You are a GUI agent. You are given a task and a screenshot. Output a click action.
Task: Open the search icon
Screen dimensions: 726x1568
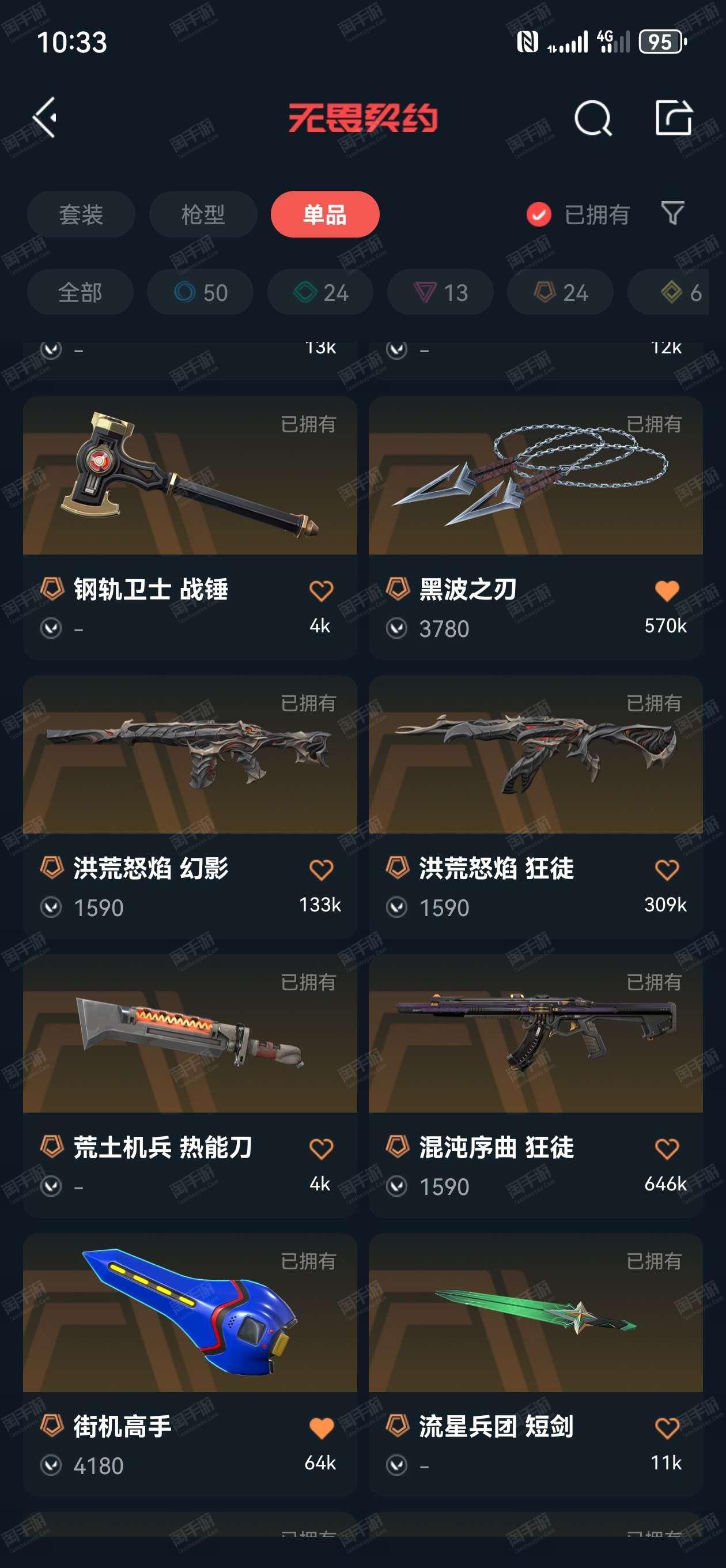tap(593, 118)
